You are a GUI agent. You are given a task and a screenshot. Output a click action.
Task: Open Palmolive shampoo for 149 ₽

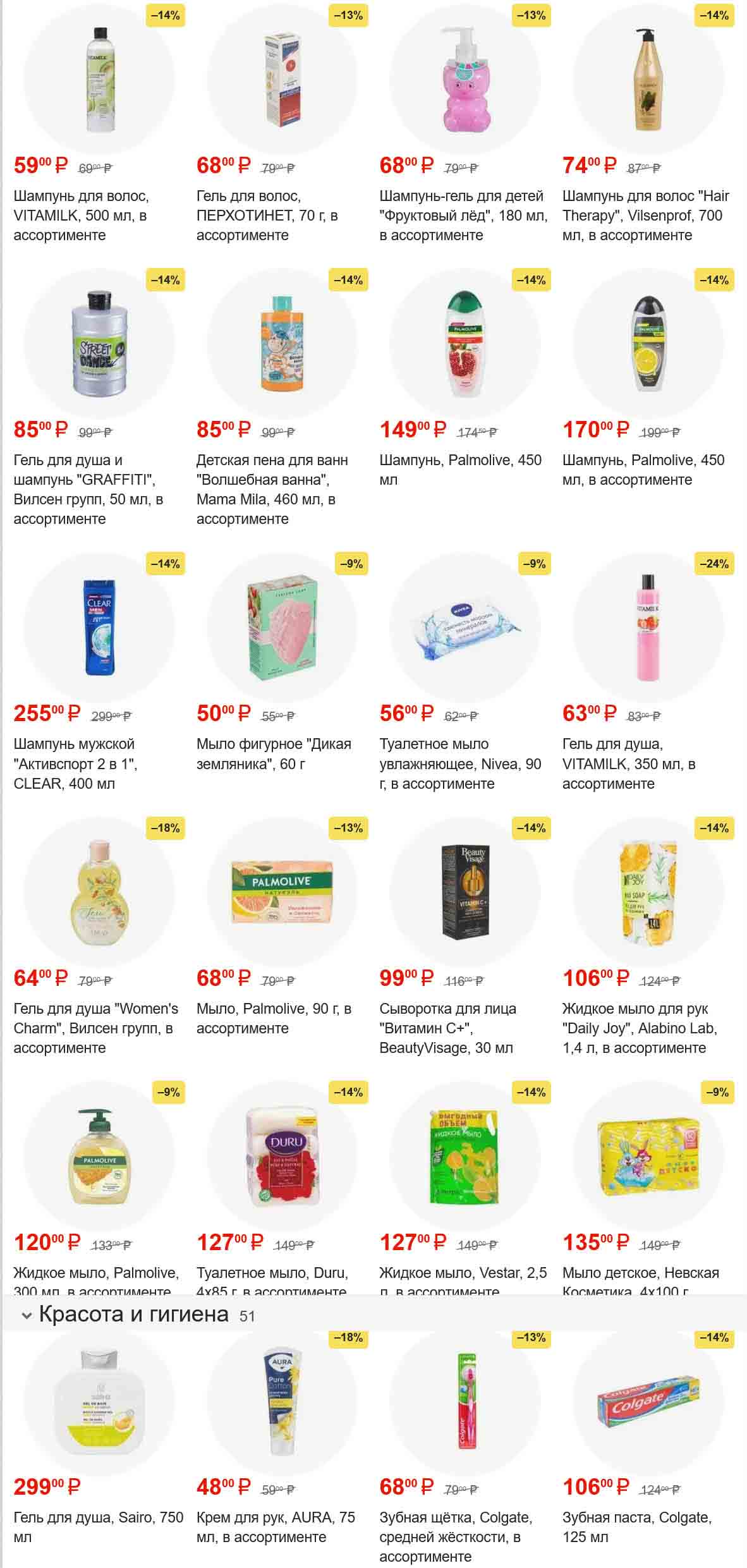464,344
